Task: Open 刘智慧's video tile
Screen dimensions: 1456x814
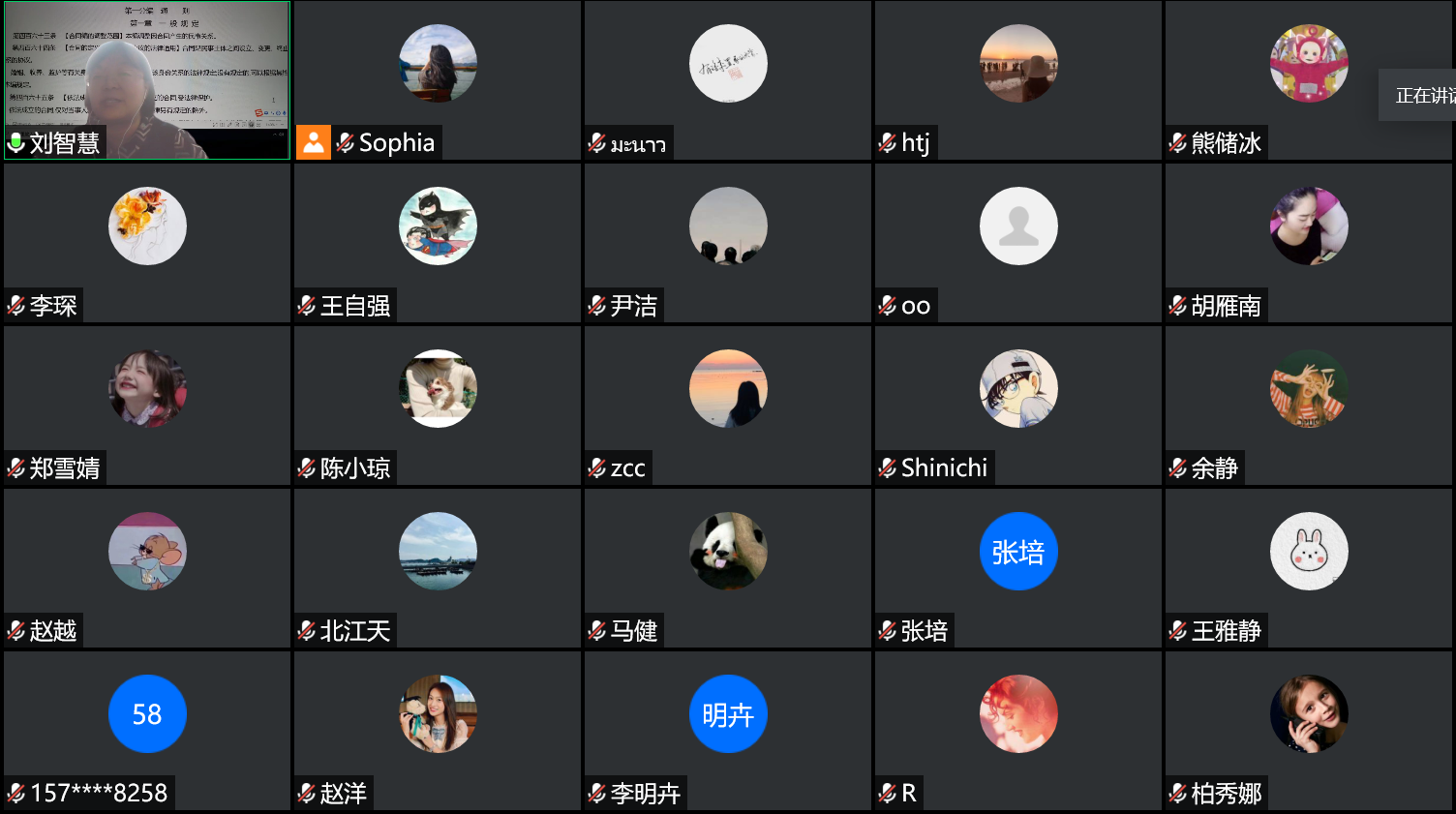Action: click(x=147, y=79)
